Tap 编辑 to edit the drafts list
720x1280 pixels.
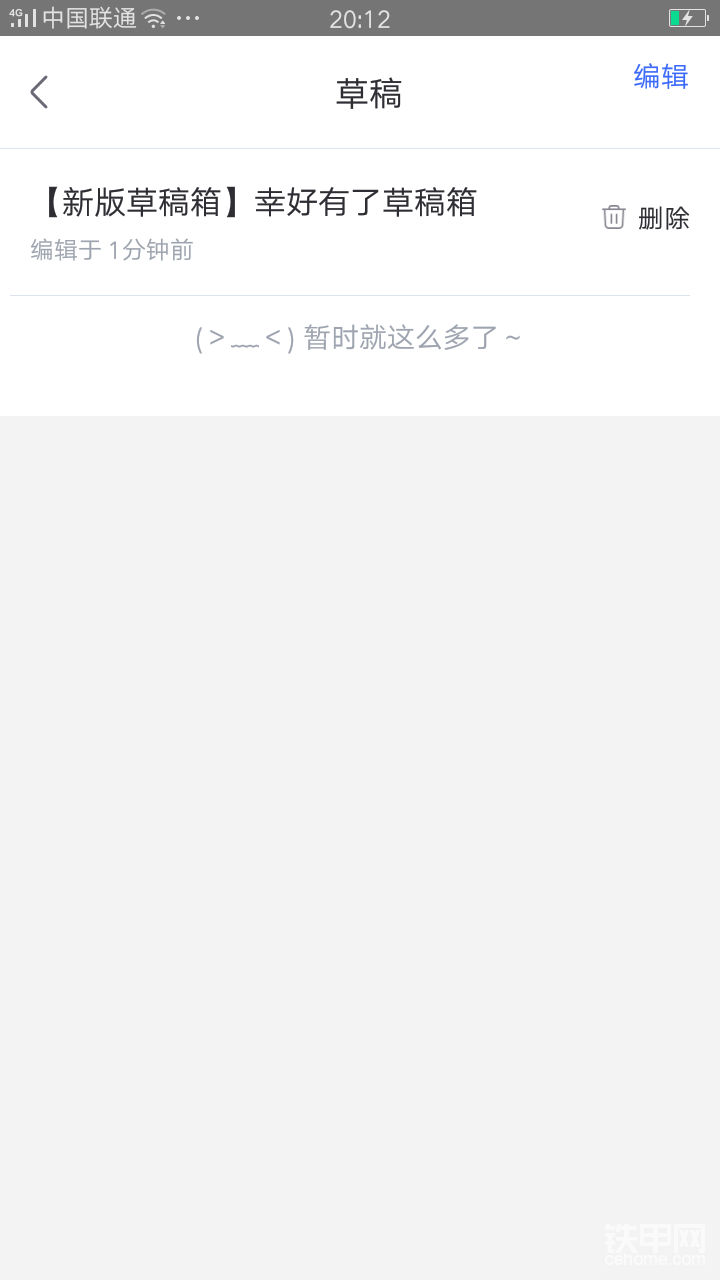[661, 77]
